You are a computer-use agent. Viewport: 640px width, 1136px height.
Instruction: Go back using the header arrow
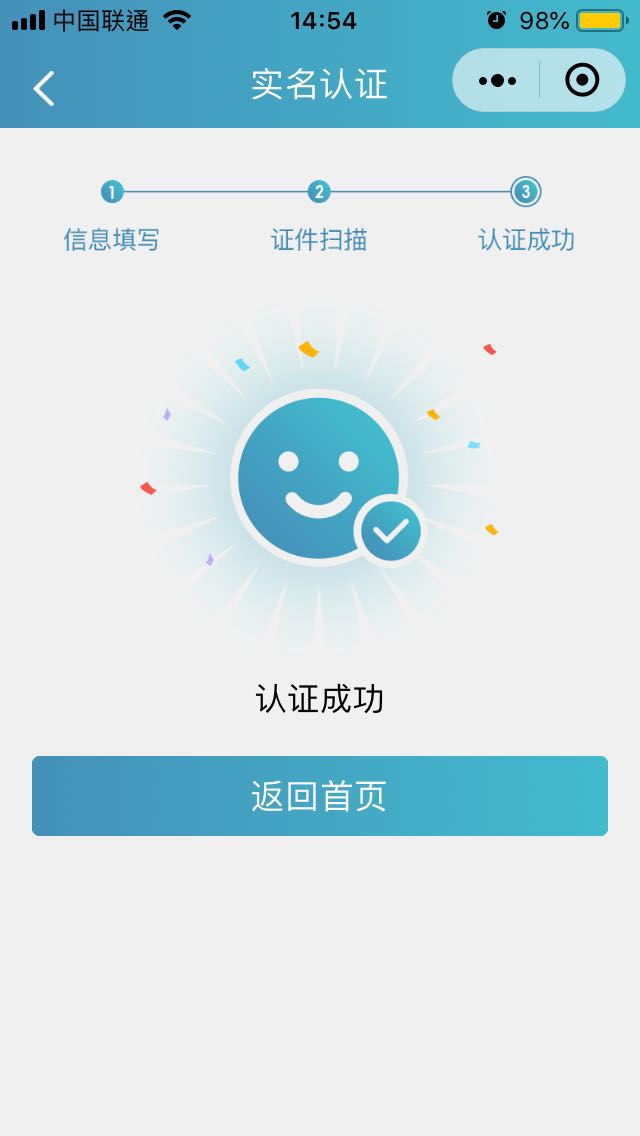coord(44,88)
